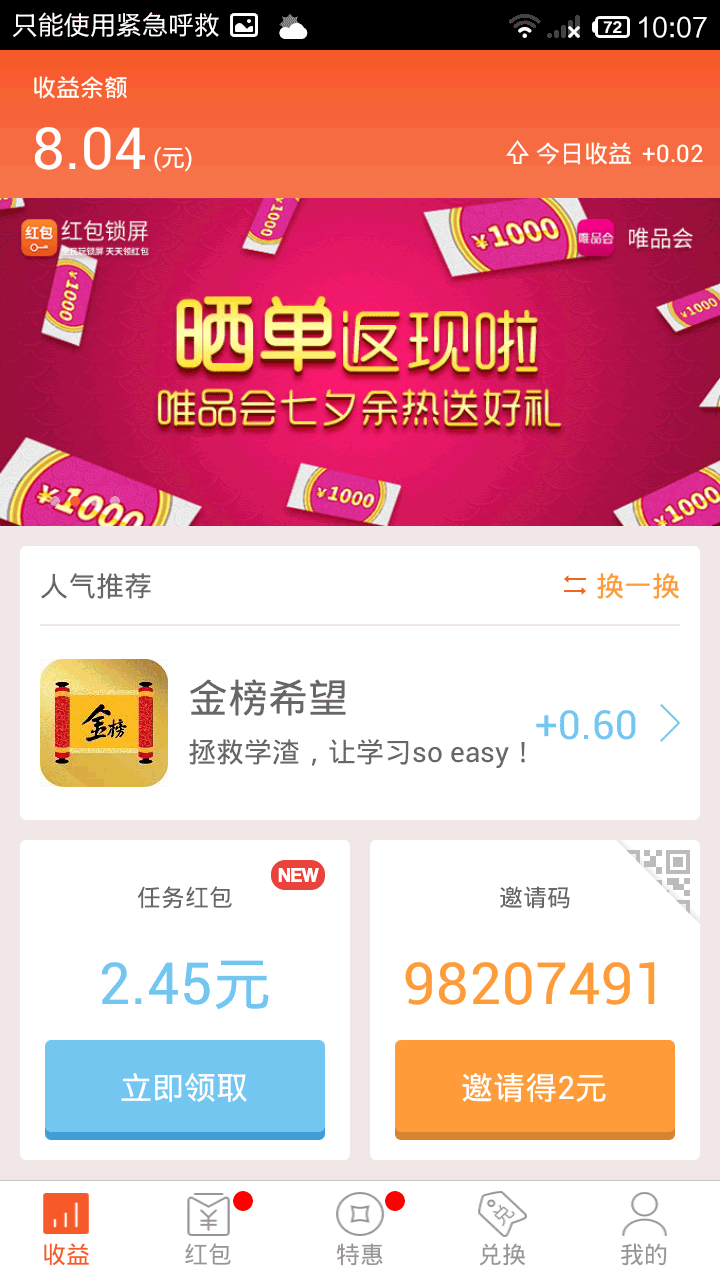Tap 换一换 to refresh recommendations
Screen dimensions: 720x1280
click(621, 586)
